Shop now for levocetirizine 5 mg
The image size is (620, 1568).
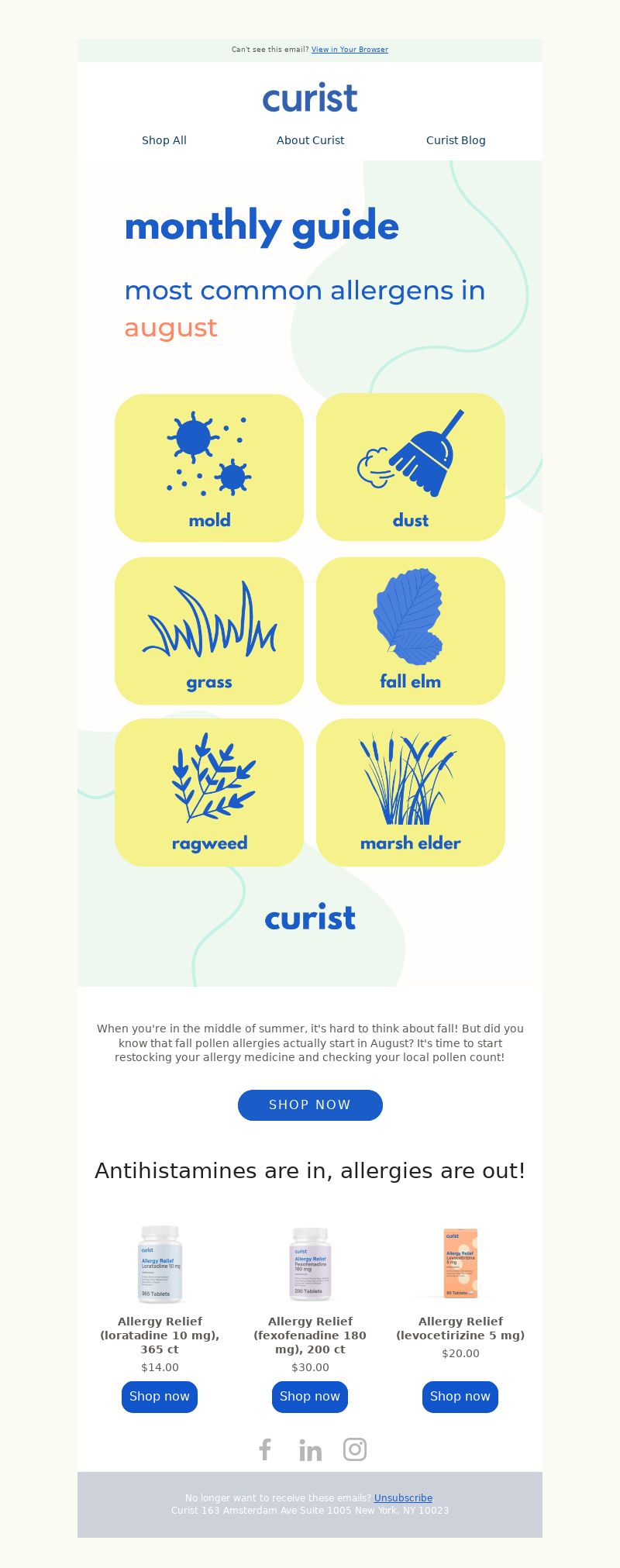(x=460, y=1396)
